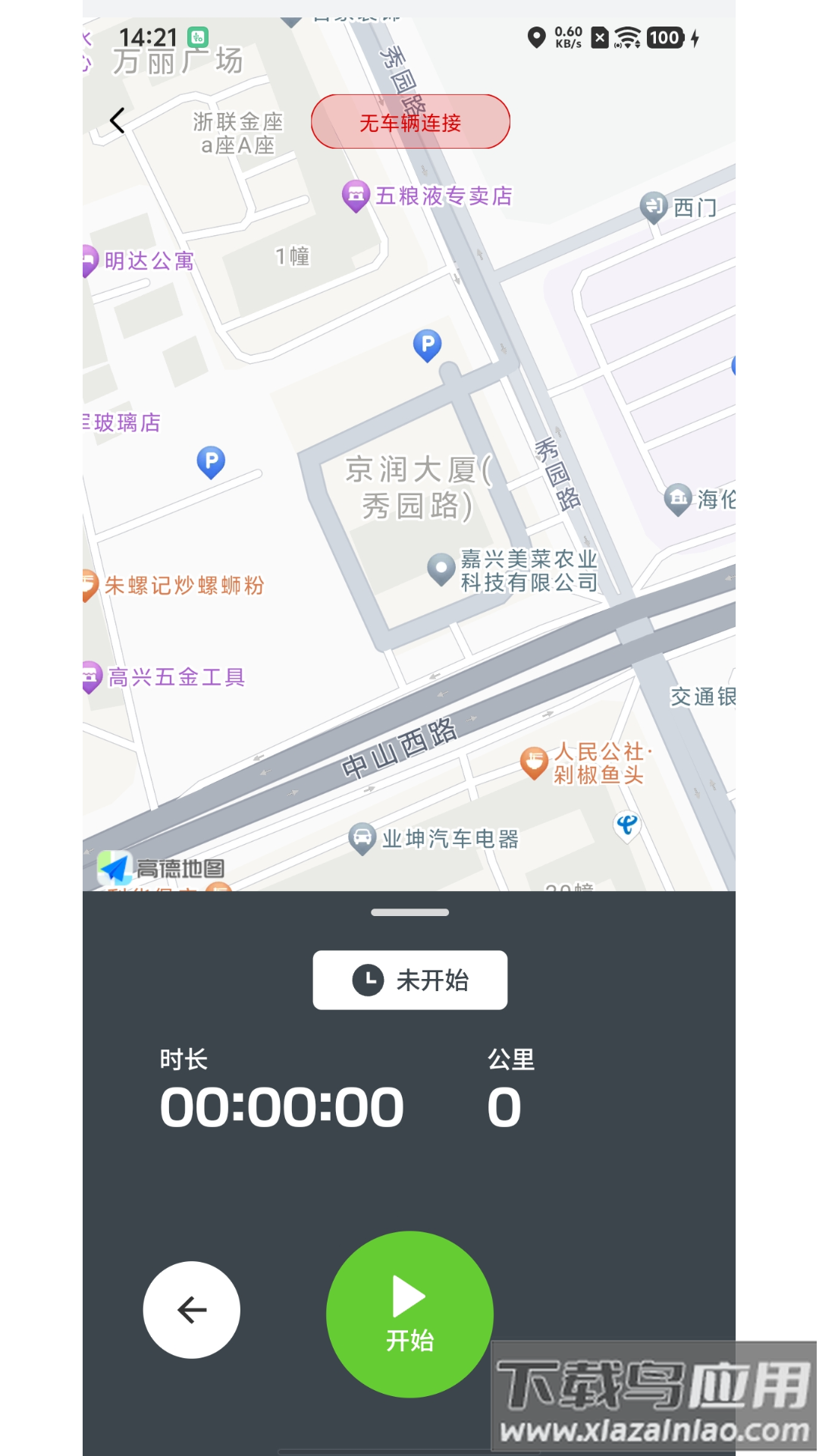Click the red 无车辆连接 status button
Viewport: 819px width, 1456px height.
pos(409,121)
